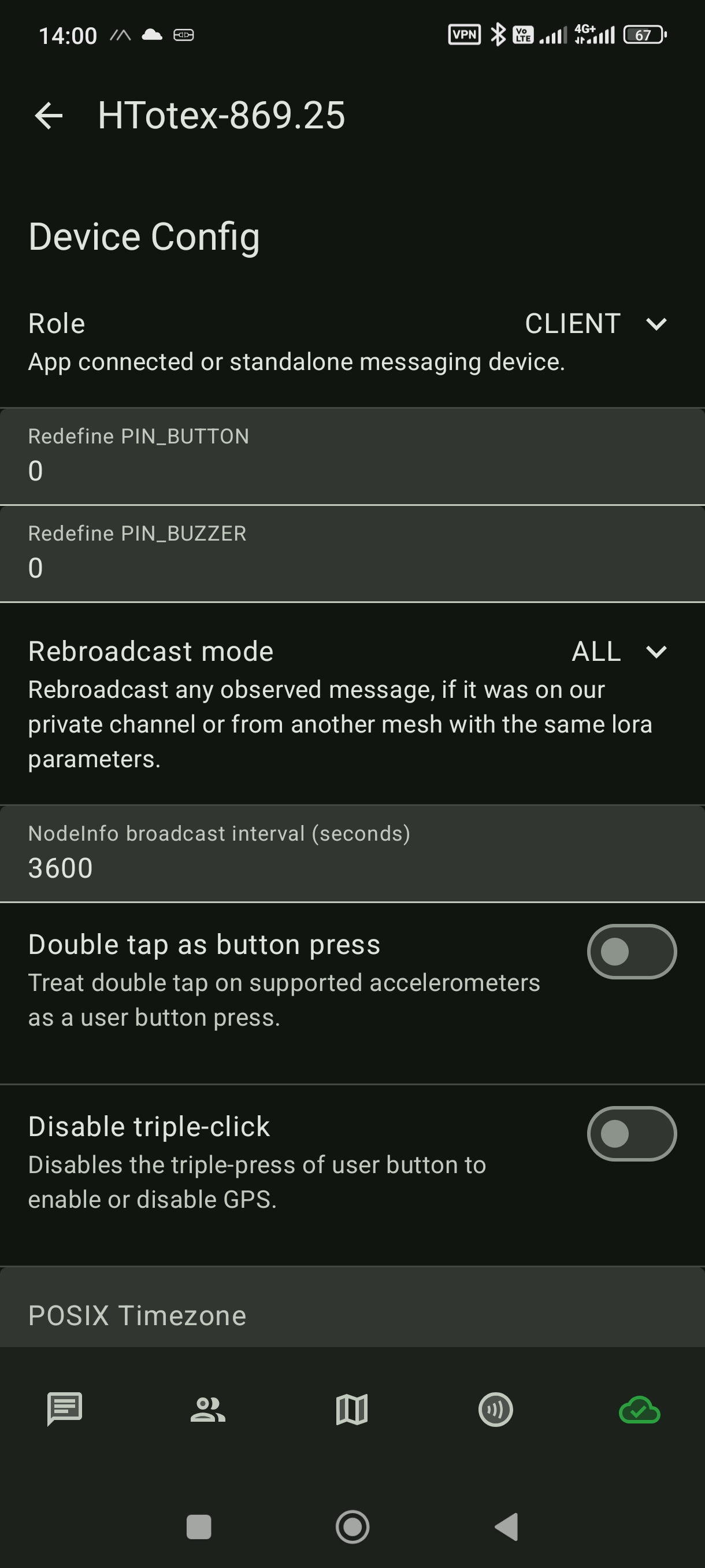Open the Role dropdown showing CLIENT
The width and height of the screenshot is (705, 1568).
595,323
